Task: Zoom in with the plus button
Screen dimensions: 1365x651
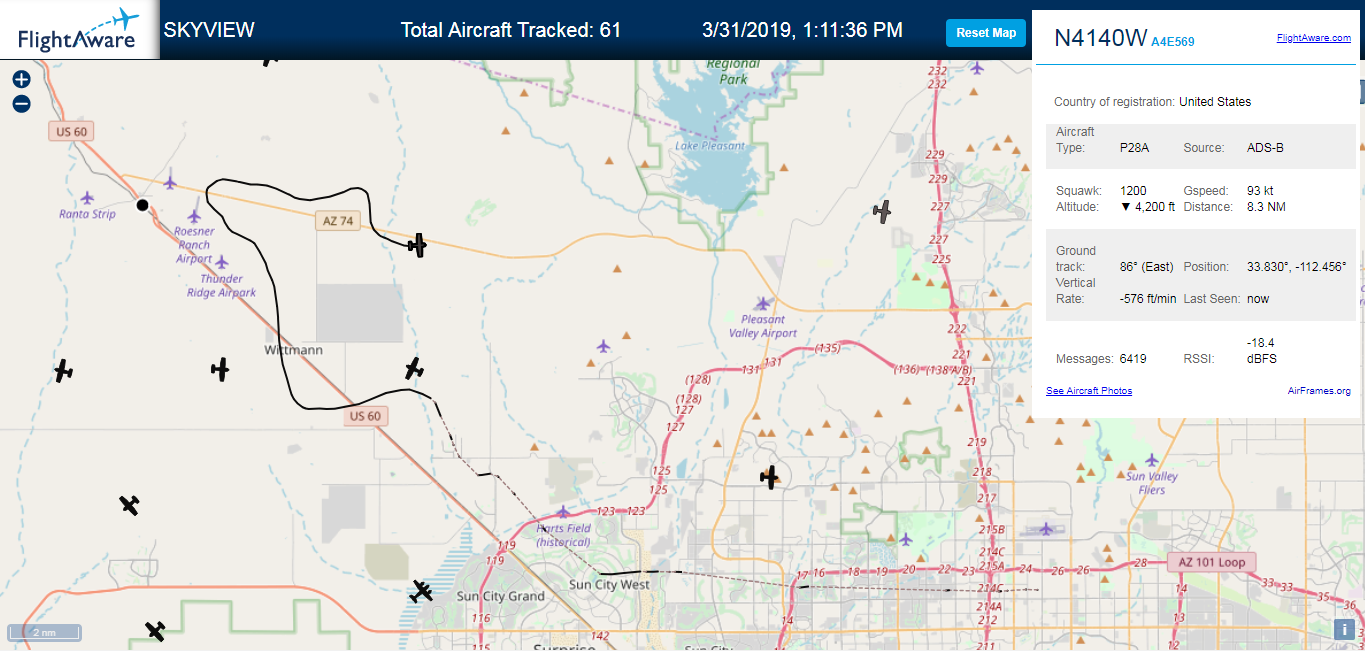Action: pyautogui.click(x=21, y=80)
